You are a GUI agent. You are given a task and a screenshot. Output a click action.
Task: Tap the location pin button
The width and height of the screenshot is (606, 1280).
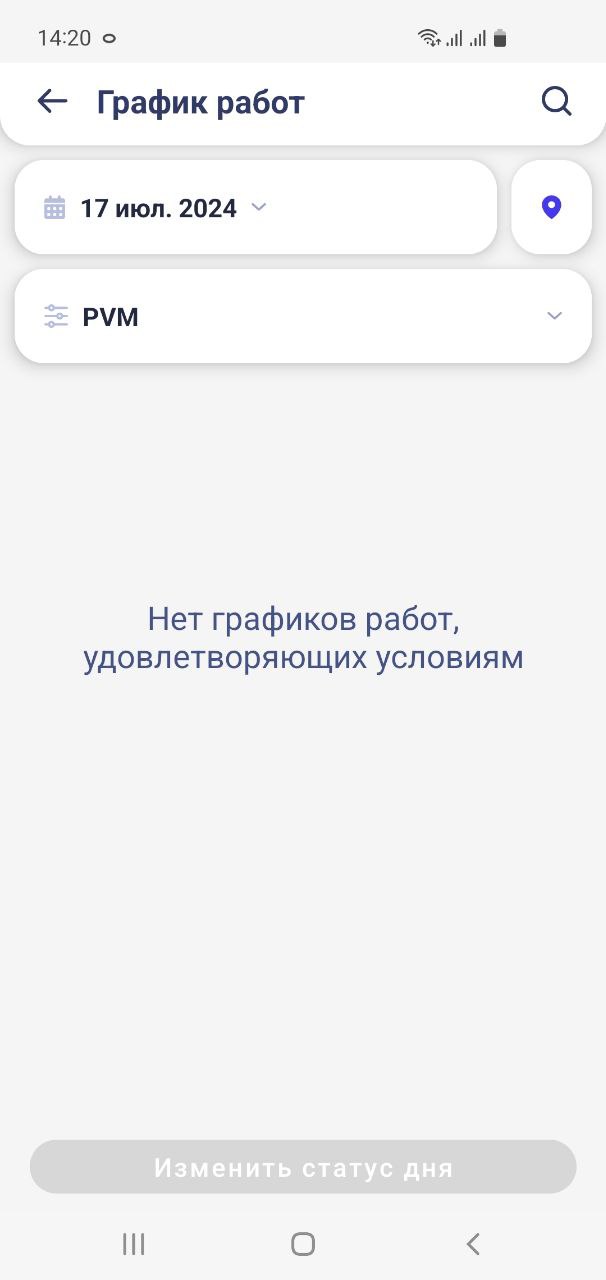coord(551,207)
